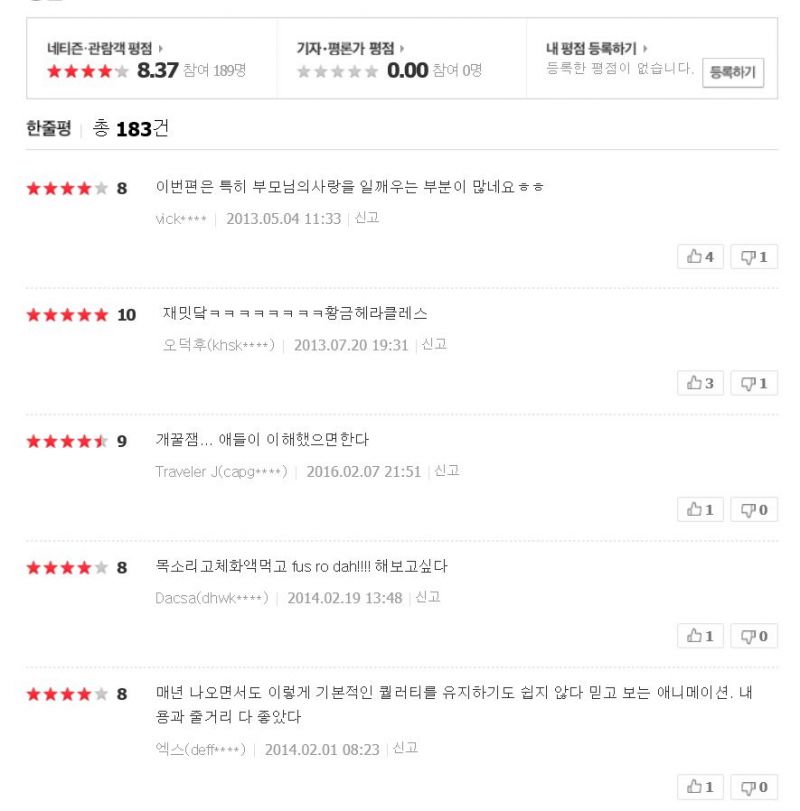The image size is (800, 811).
Task: Like Traveler J's review
Action: click(701, 510)
